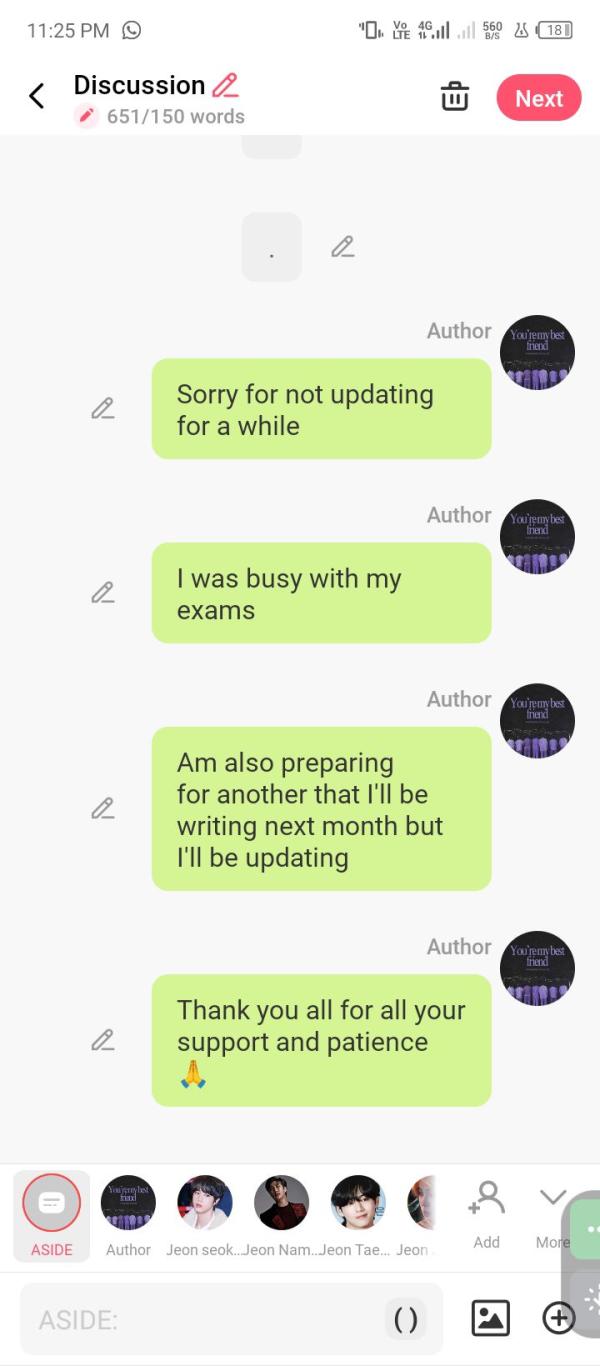
Task: Add a new character
Action: point(486,1212)
